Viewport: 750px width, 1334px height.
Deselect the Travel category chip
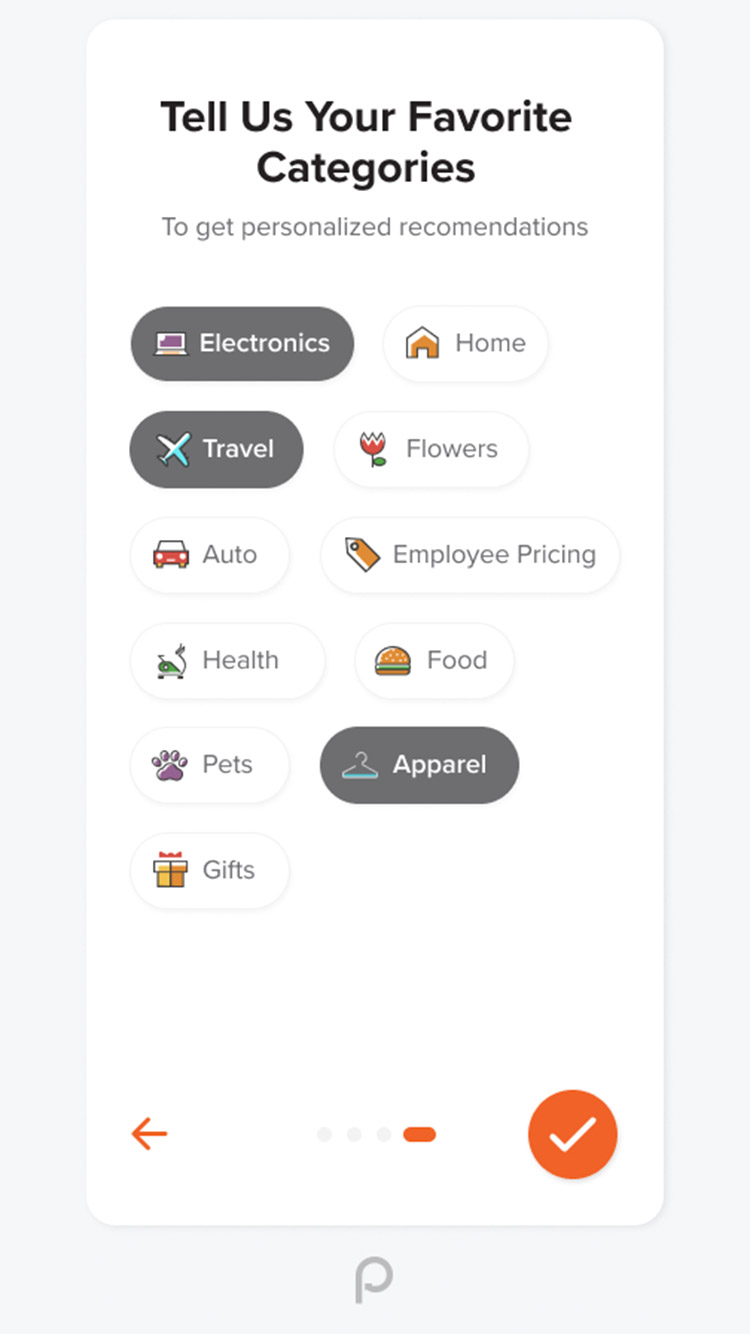(216, 450)
